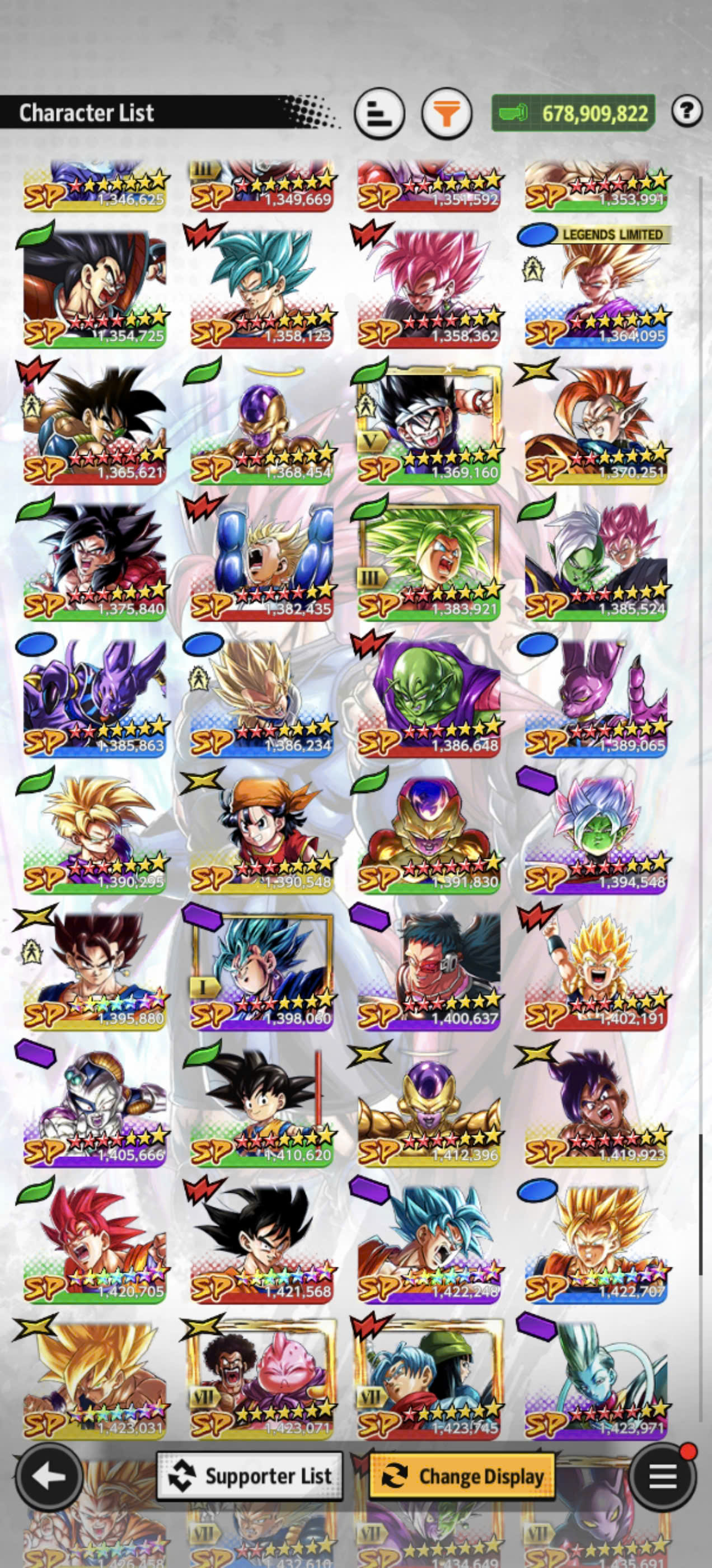Tap the help question mark icon
Screen dimensions: 712x1568
click(x=687, y=111)
